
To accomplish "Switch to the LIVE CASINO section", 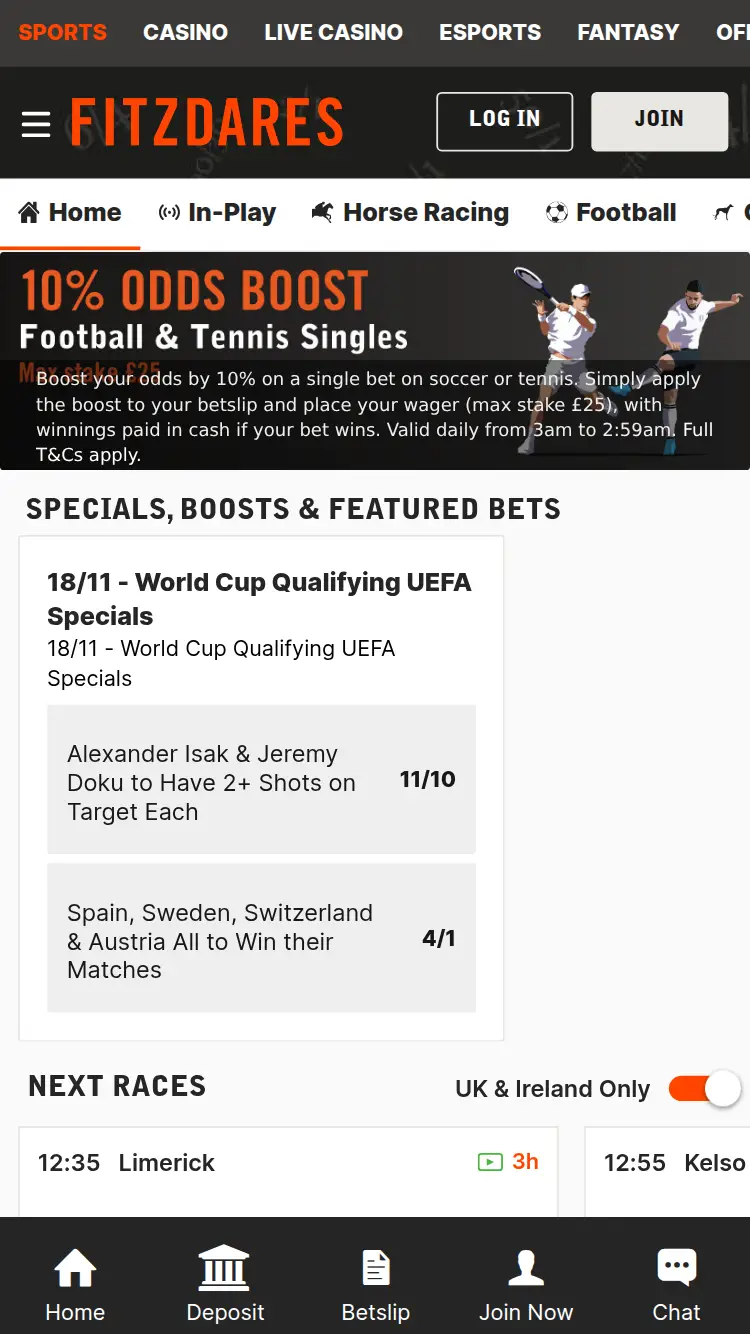I will point(333,32).
